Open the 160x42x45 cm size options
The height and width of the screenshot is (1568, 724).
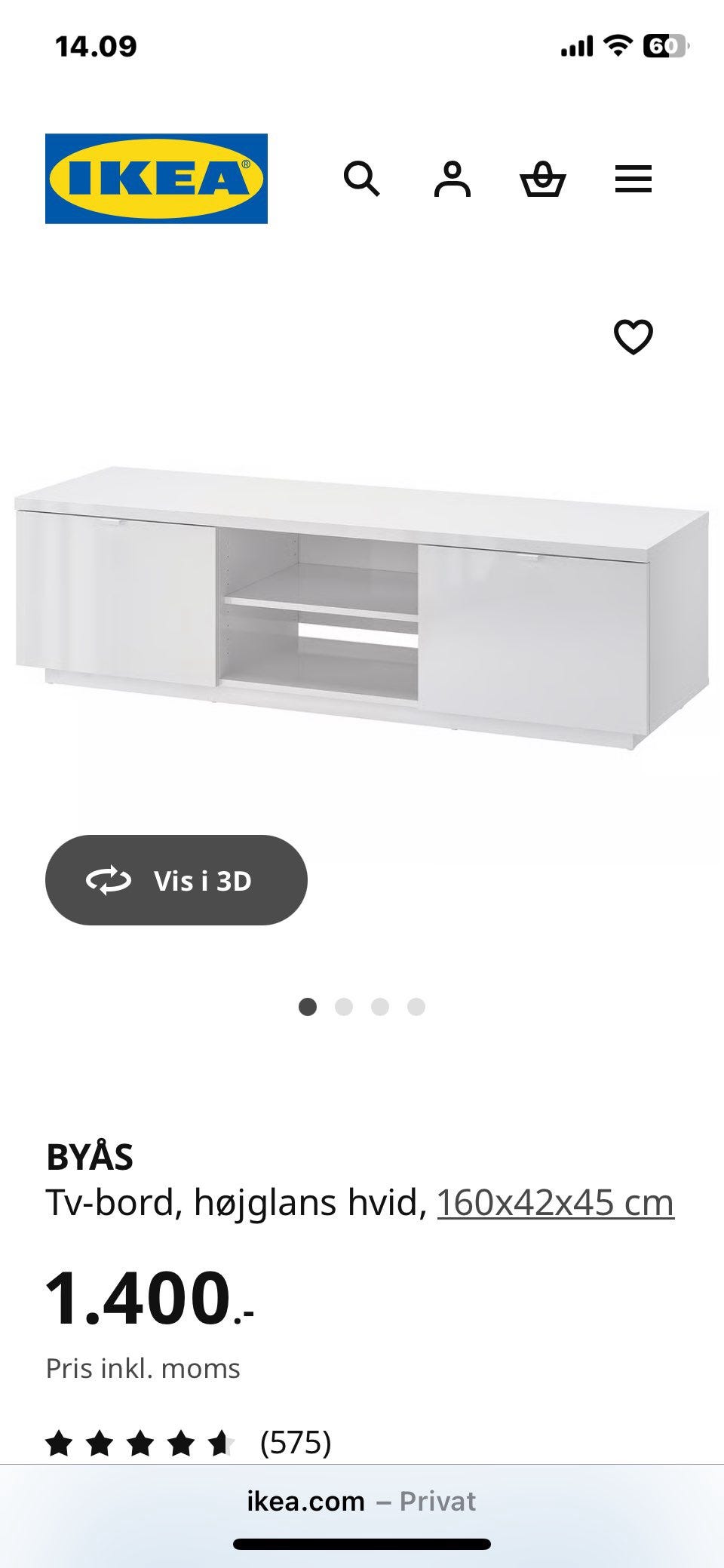point(555,1202)
